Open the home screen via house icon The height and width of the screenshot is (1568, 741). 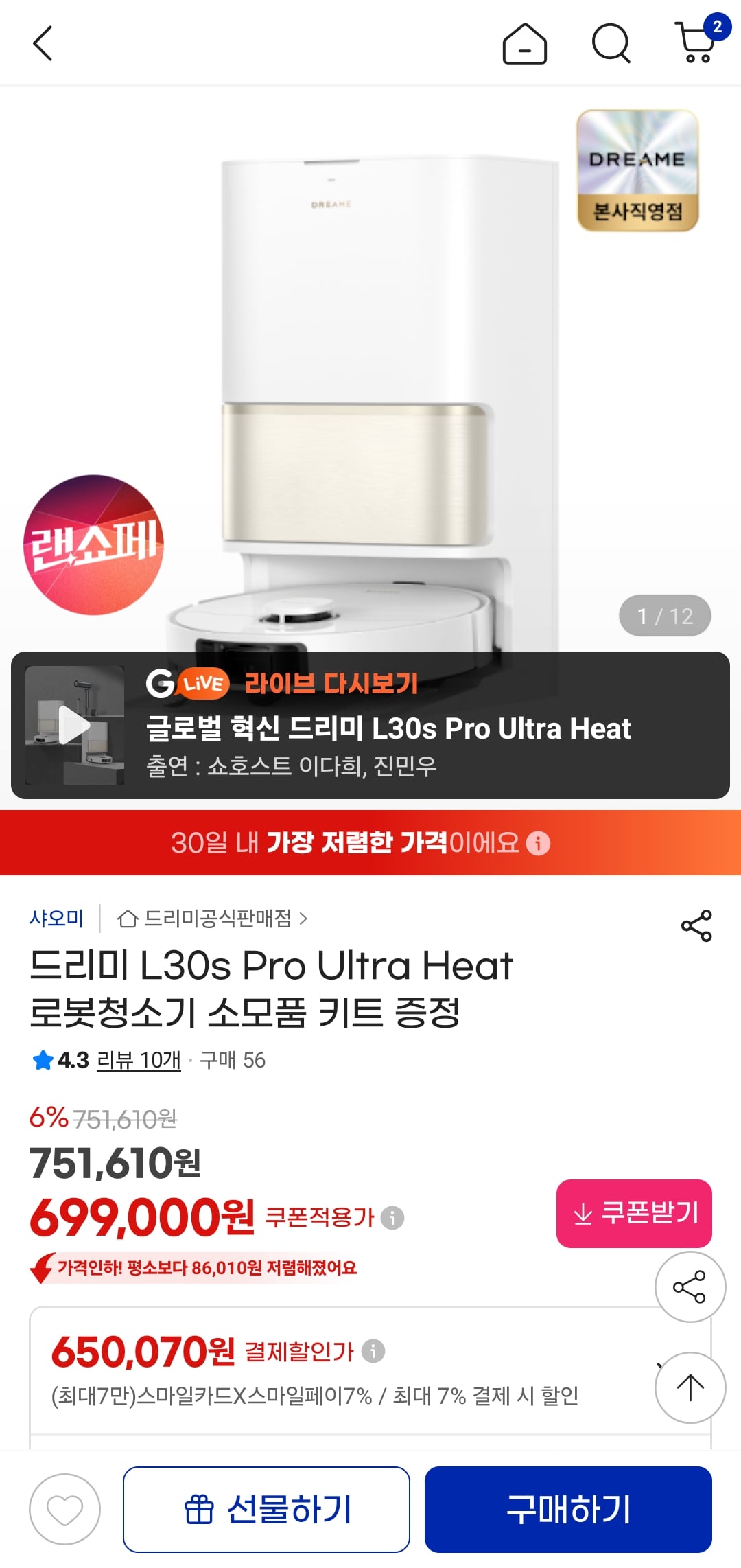(524, 43)
